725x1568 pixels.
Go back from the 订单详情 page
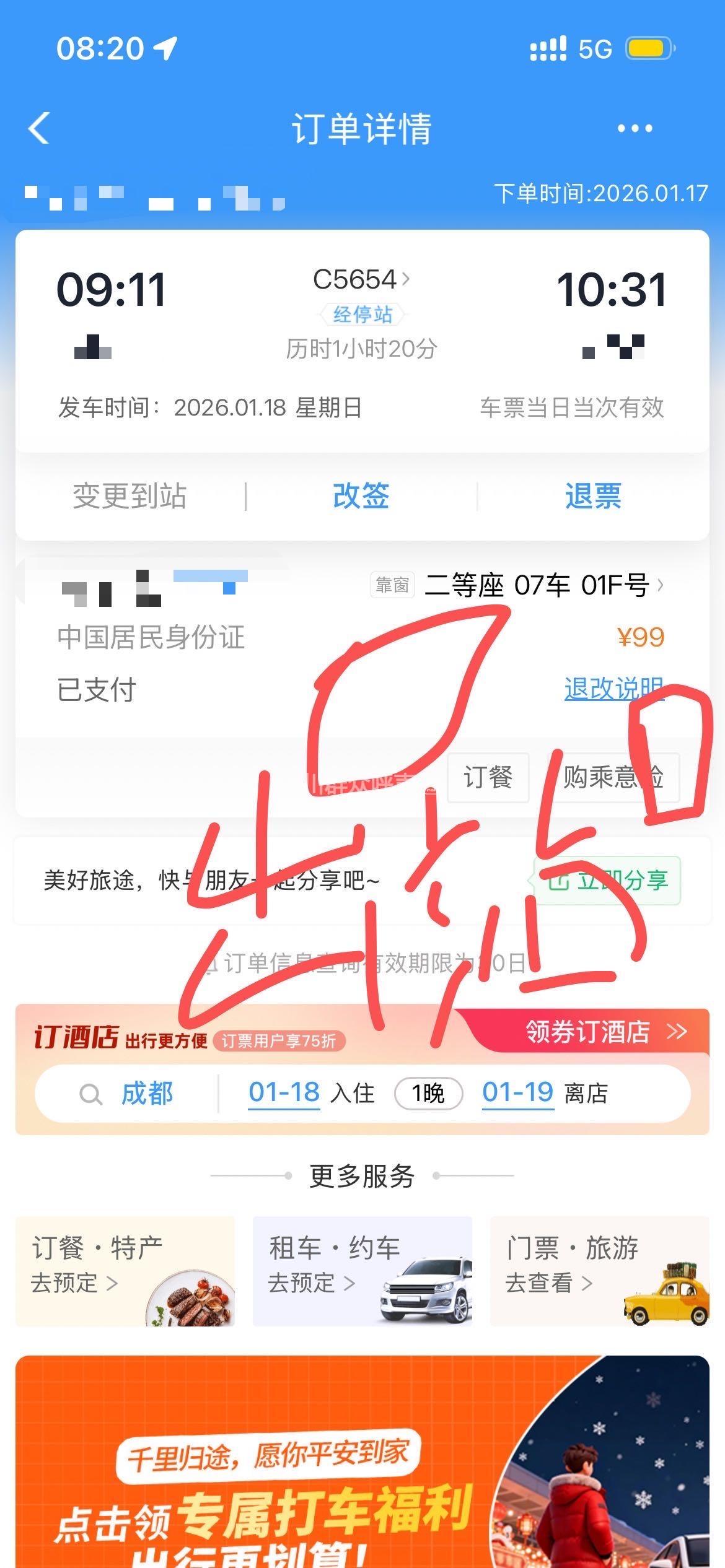(x=39, y=129)
